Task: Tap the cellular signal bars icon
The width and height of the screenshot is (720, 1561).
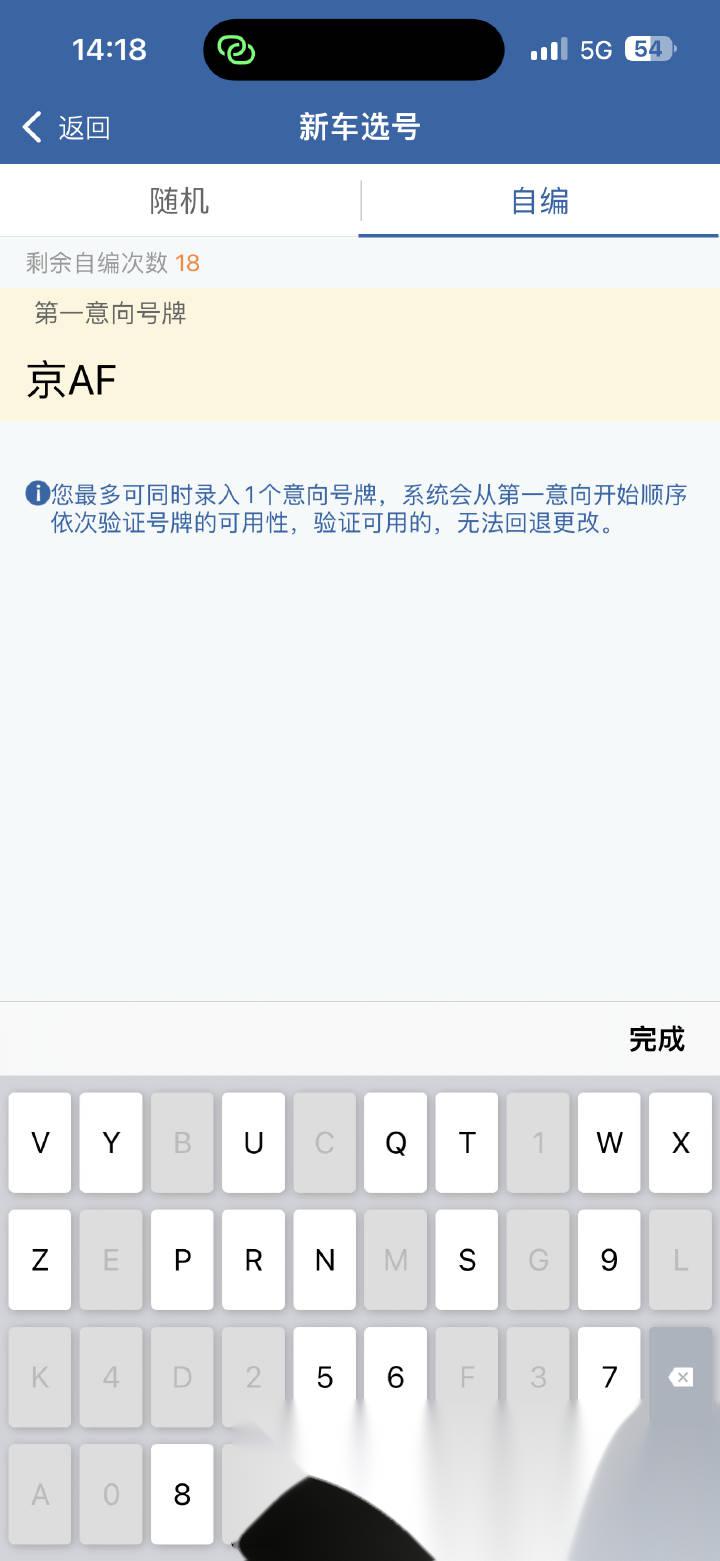Action: [549, 48]
